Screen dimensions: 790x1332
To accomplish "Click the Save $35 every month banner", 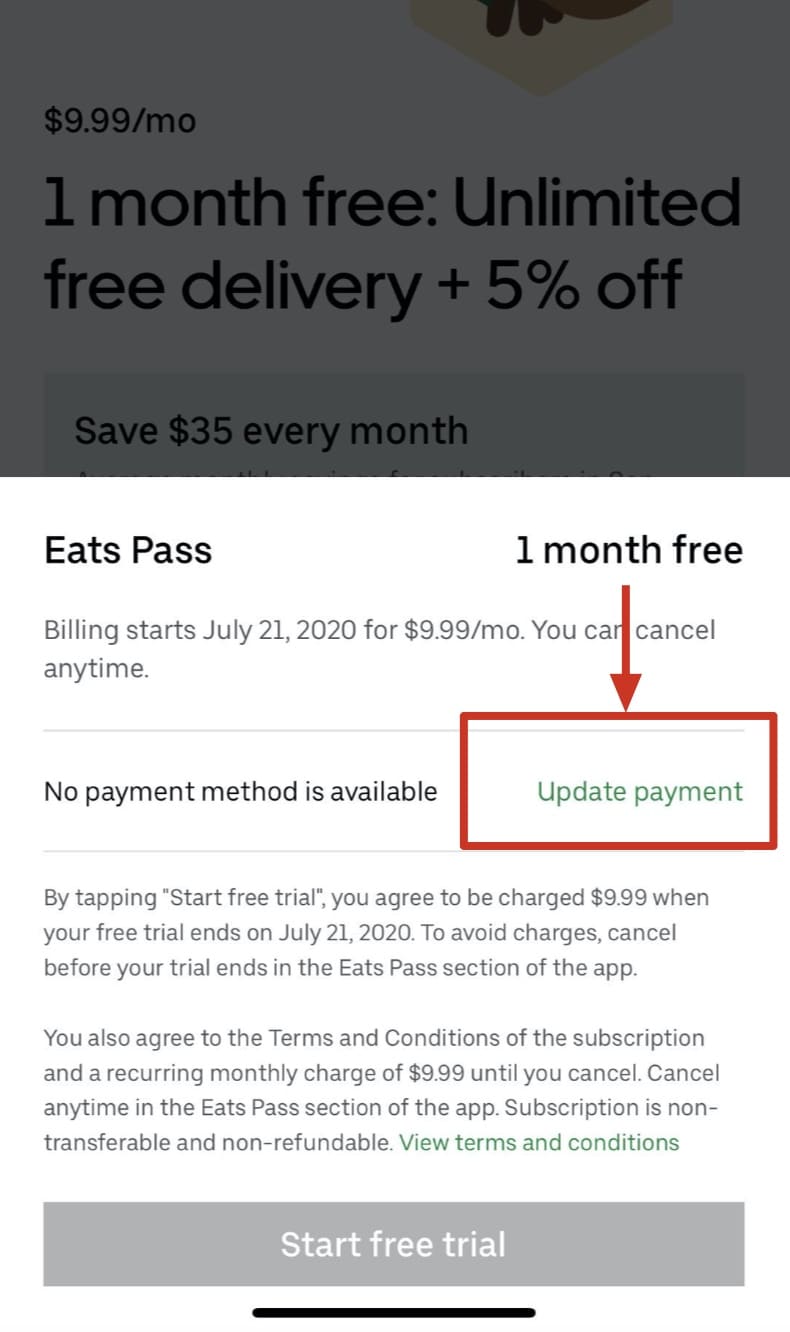I will 272,430.
